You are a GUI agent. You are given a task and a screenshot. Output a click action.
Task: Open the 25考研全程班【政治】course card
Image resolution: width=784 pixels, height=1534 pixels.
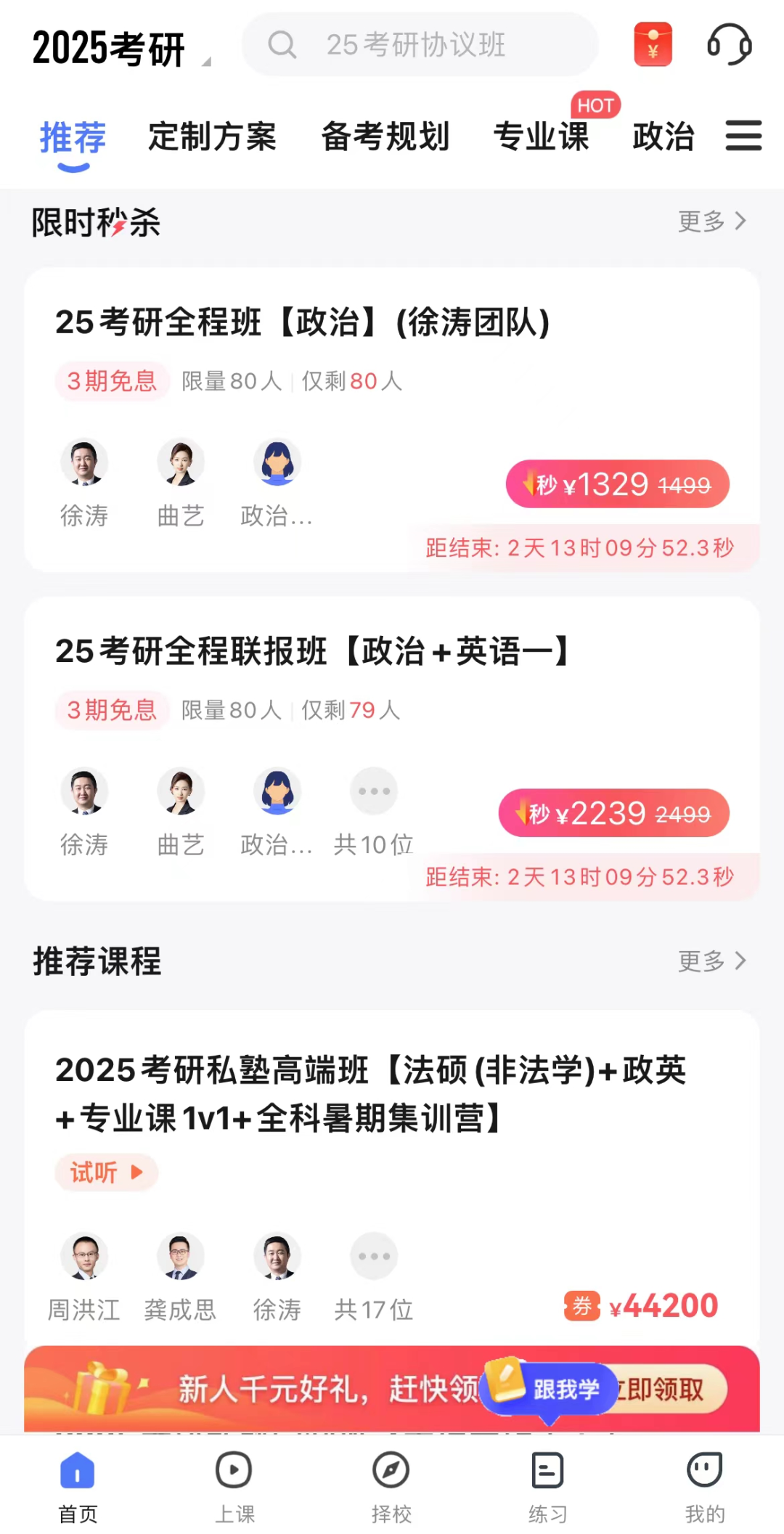[302, 323]
